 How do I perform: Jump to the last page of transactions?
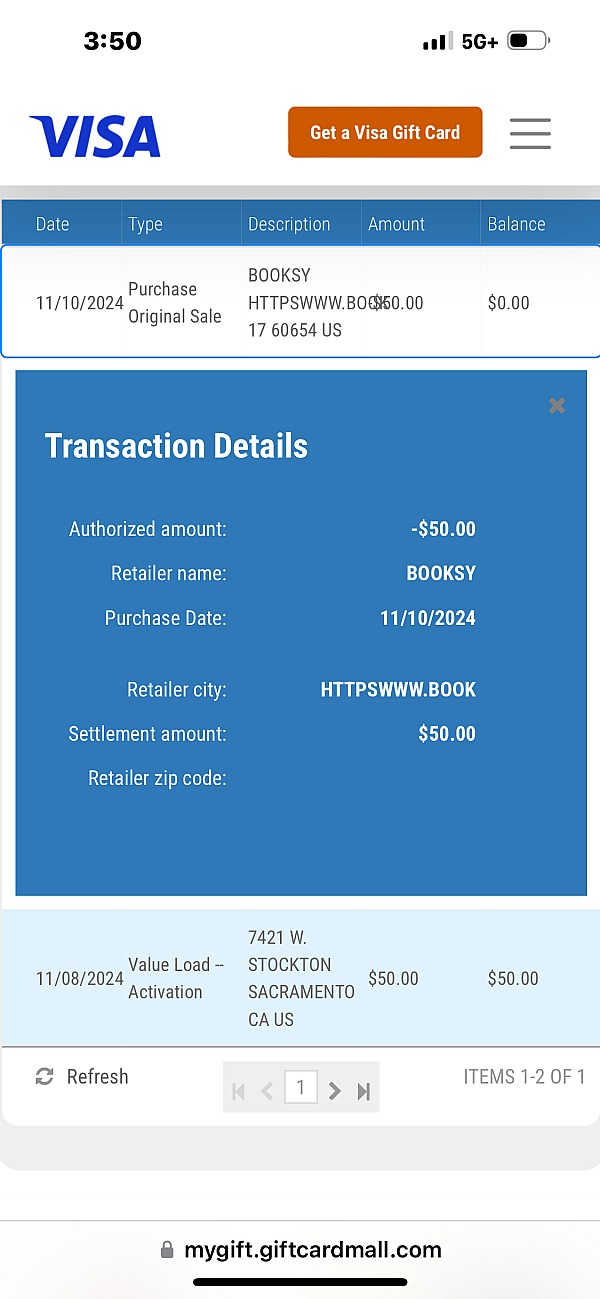tap(364, 1091)
